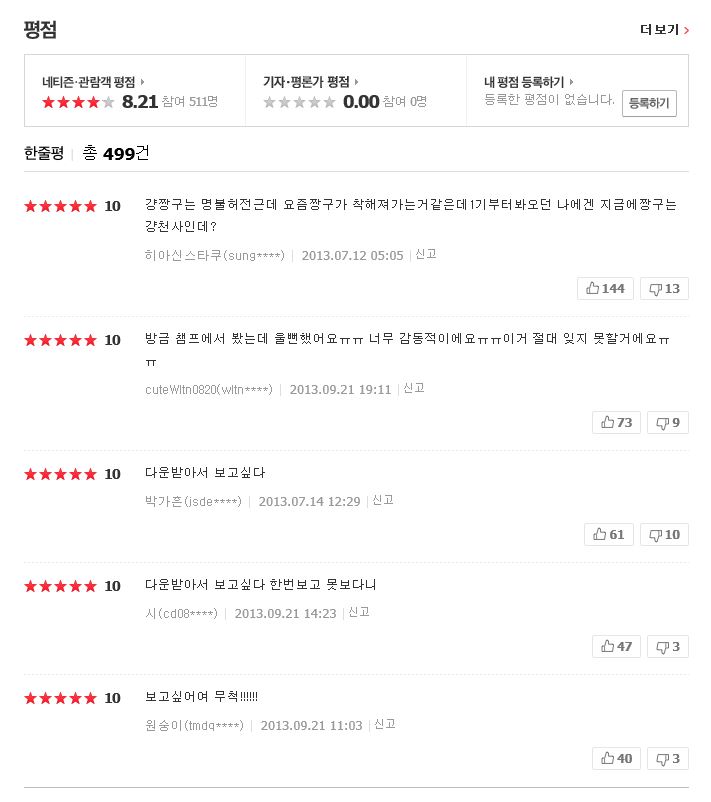Dislike 원숭이's review with 3 downvotes
Screen dimensions: 711x802
pos(668,758)
